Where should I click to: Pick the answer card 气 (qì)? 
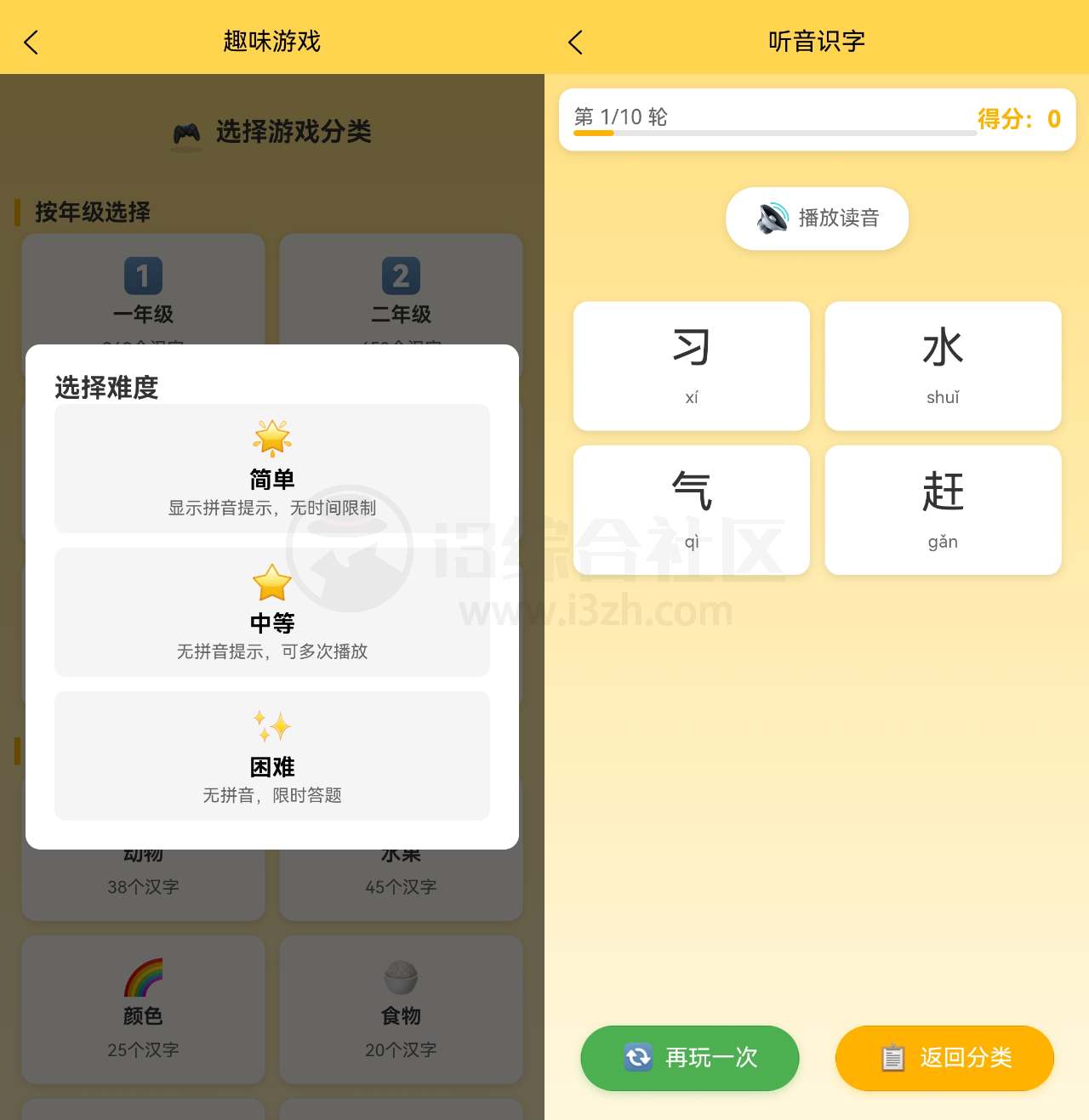coord(692,510)
